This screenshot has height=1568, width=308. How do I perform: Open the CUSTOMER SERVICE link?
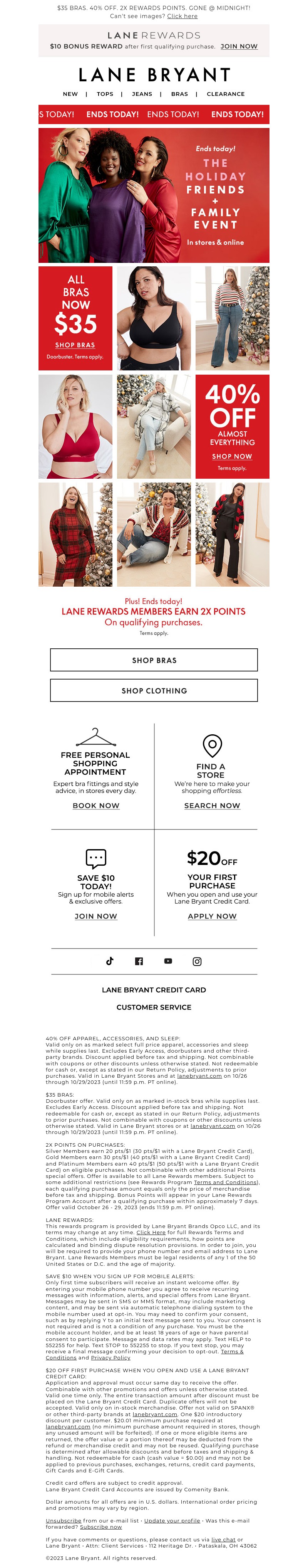[154, 1008]
